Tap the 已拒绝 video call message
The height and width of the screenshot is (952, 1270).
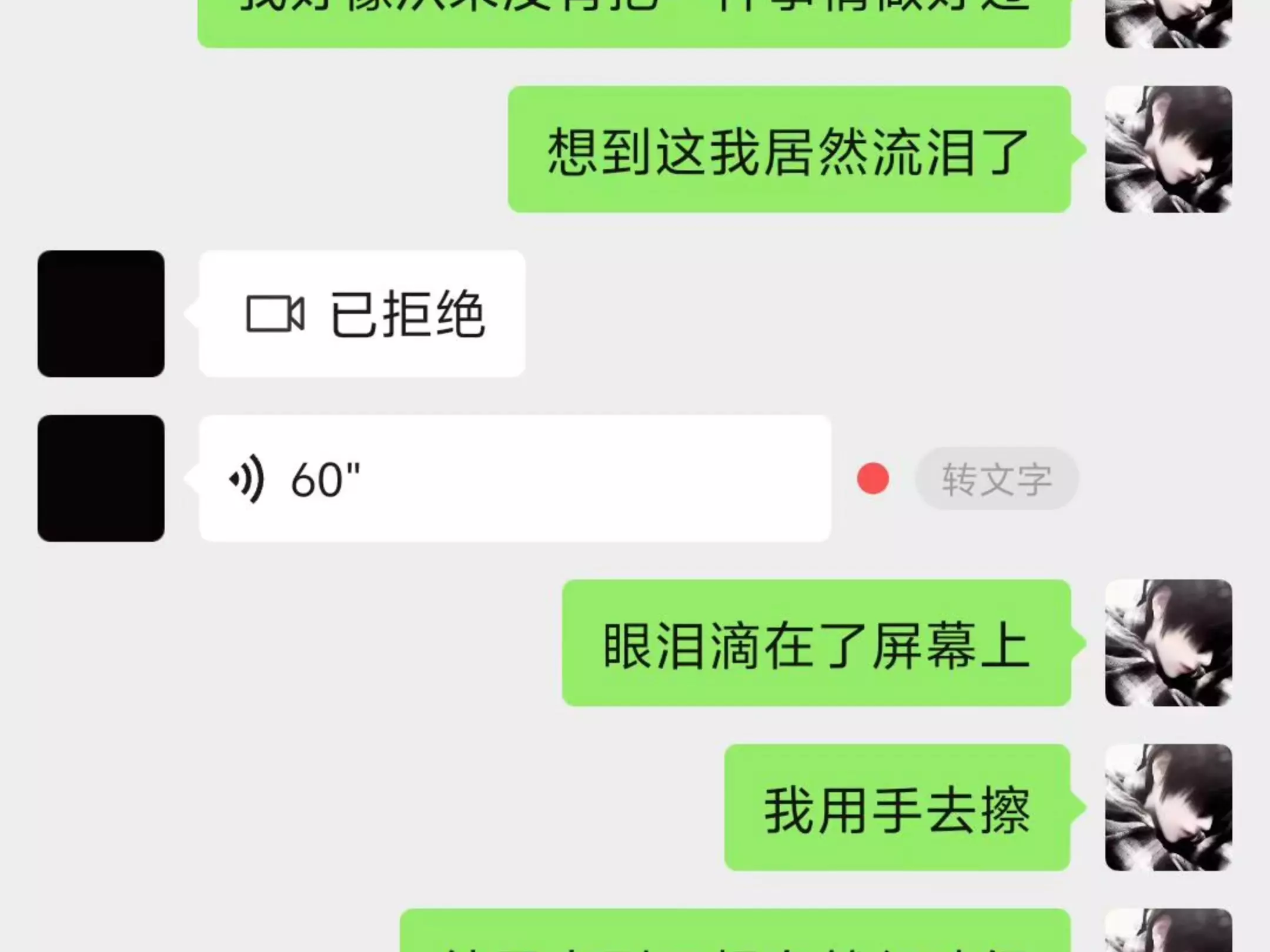pos(362,314)
